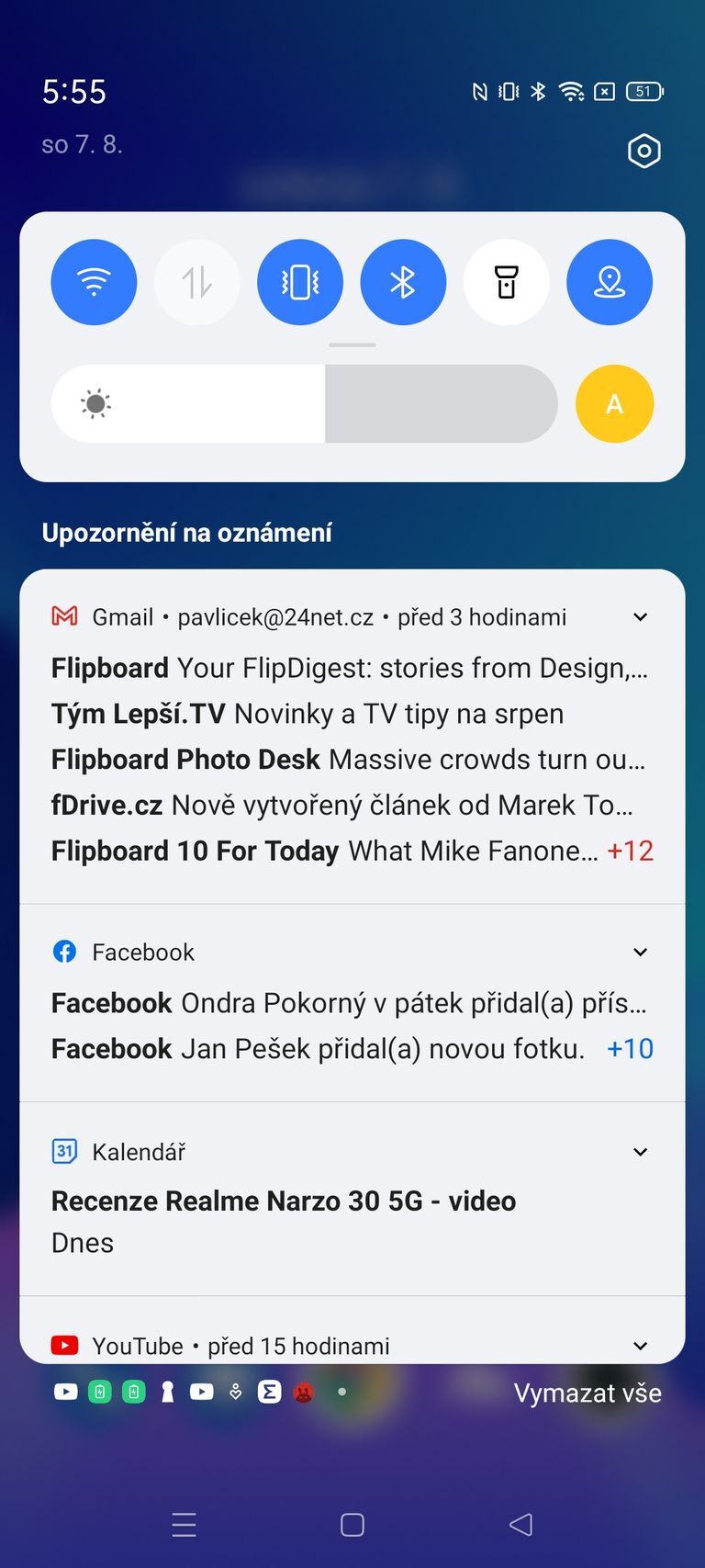Enable mobile data quick toggle

pos(196,282)
